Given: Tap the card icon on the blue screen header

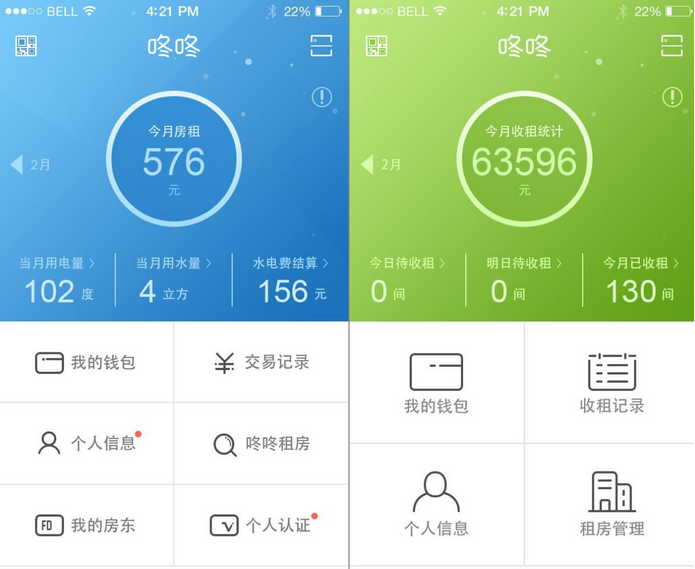Looking at the screenshot, I should click(x=321, y=46).
